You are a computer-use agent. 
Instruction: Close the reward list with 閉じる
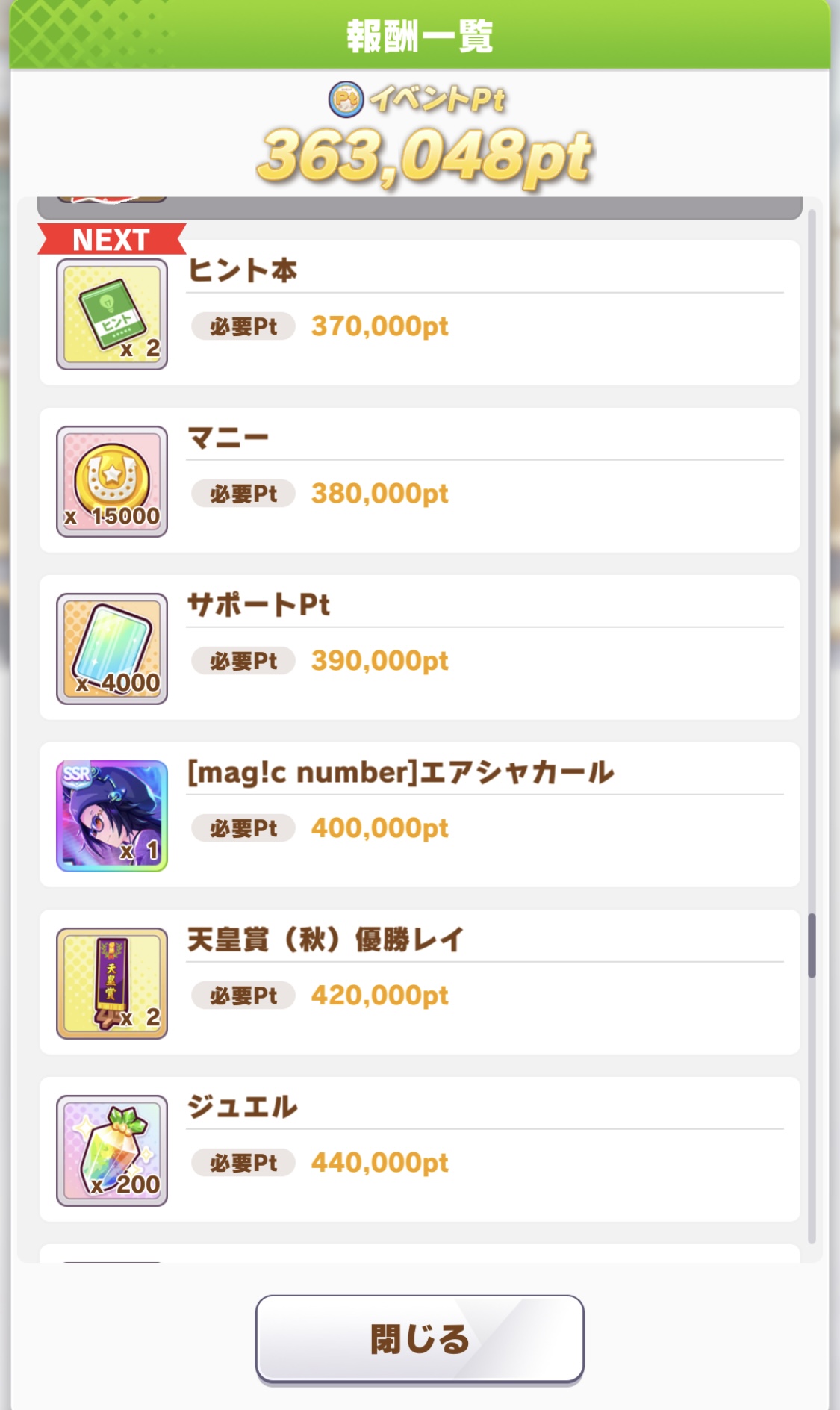(420, 1338)
